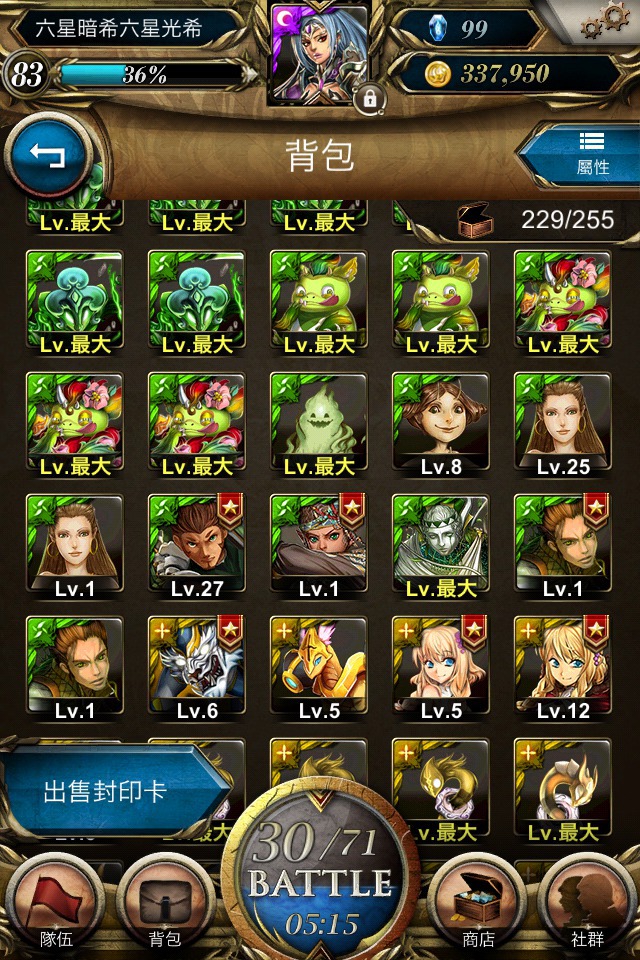Start a fight via the BATTLE button
Image resolution: width=640 pixels, height=960 pixels.
(320, 880)
